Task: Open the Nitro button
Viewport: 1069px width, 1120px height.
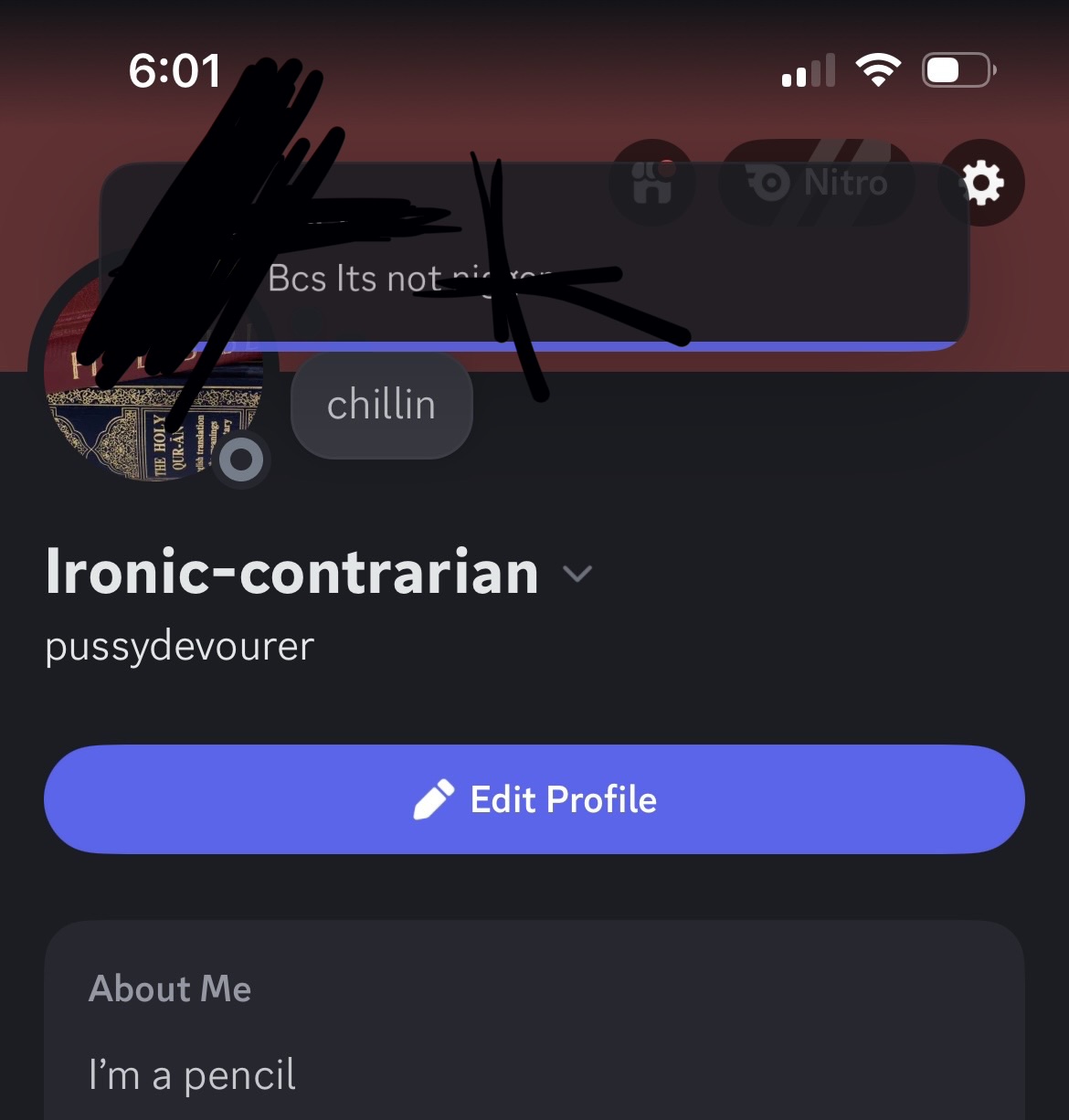Action: coord(816,183)
